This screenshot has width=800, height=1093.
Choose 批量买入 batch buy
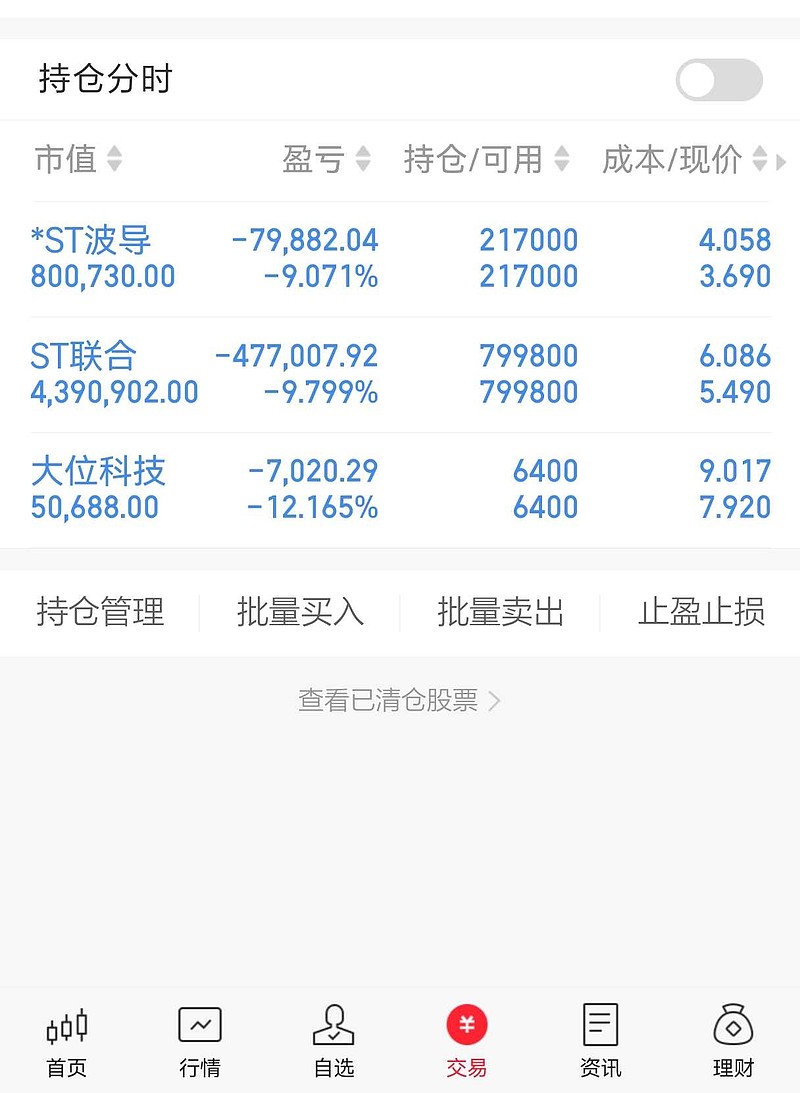click(x=300, y=611)
